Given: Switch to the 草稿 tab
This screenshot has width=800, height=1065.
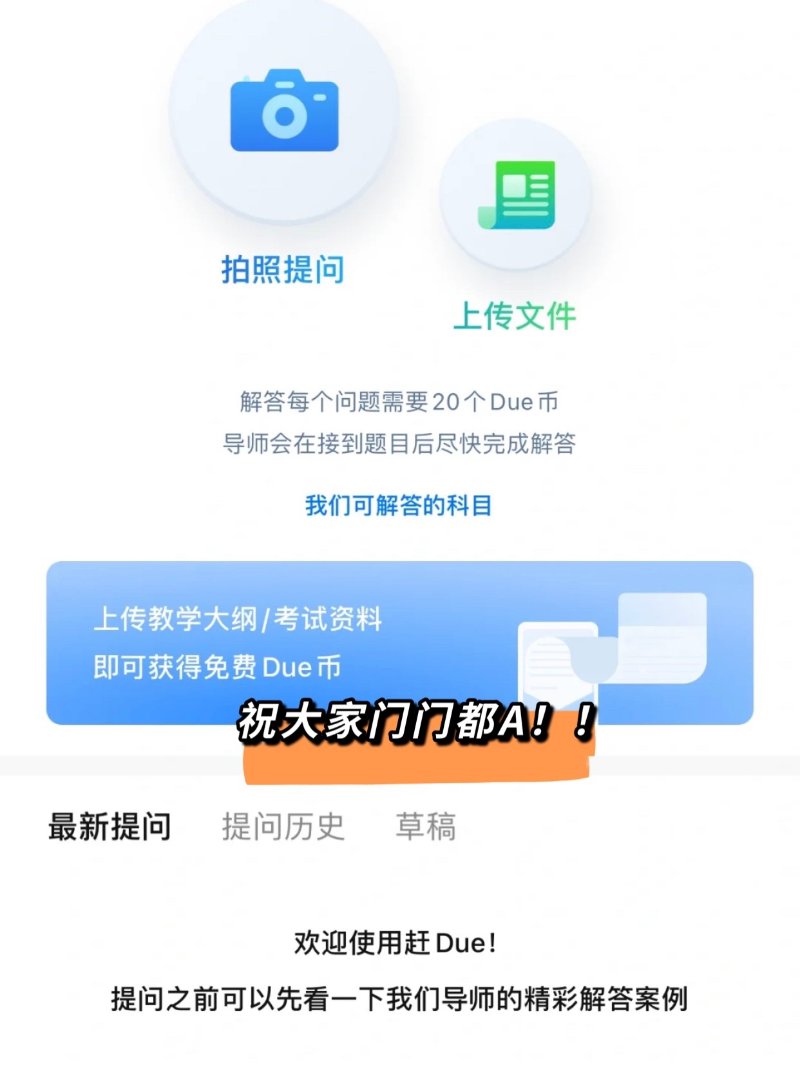Looking at the screenshot, I should point(426,827).
